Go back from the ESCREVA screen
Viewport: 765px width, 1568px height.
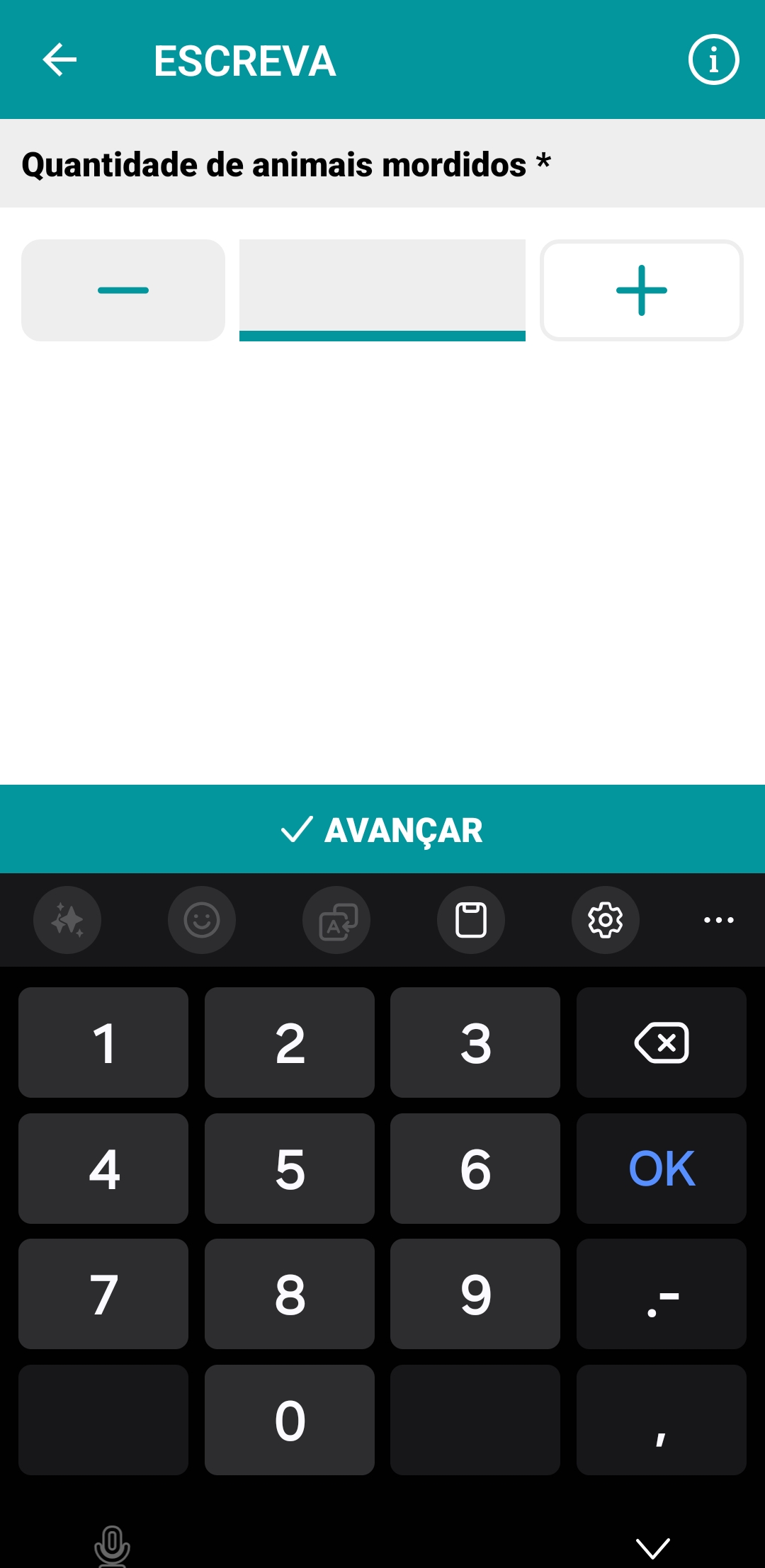59,59
